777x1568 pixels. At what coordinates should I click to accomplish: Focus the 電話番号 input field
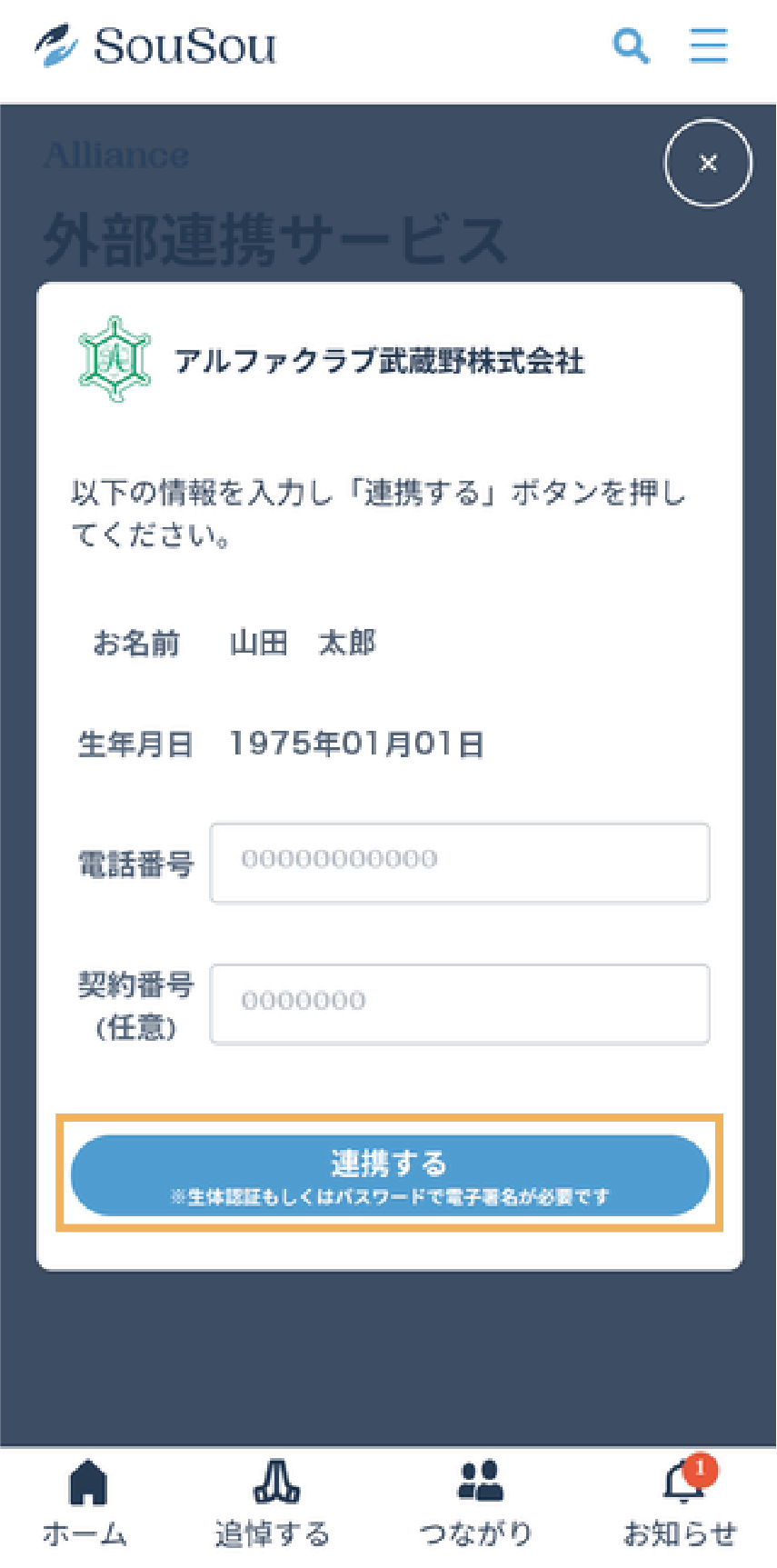(460, 863)
